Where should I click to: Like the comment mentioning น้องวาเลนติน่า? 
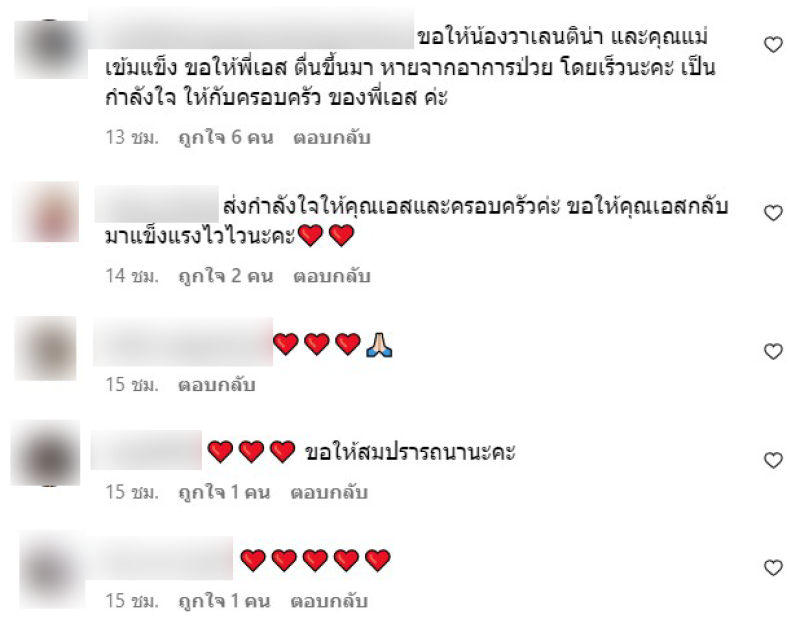(x=772, y=44)
